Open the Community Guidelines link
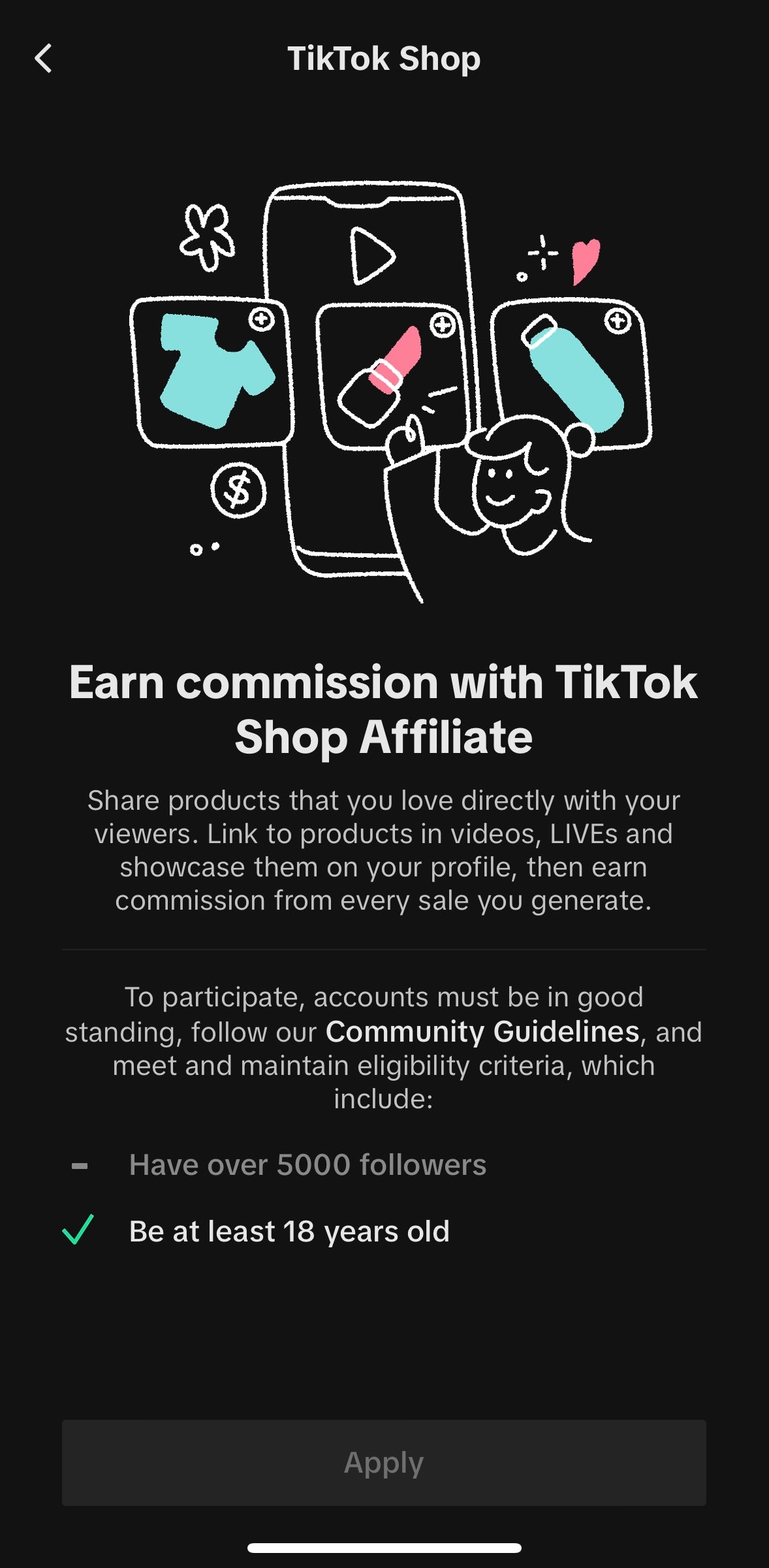769x1568 pixels. [482, 1032]
